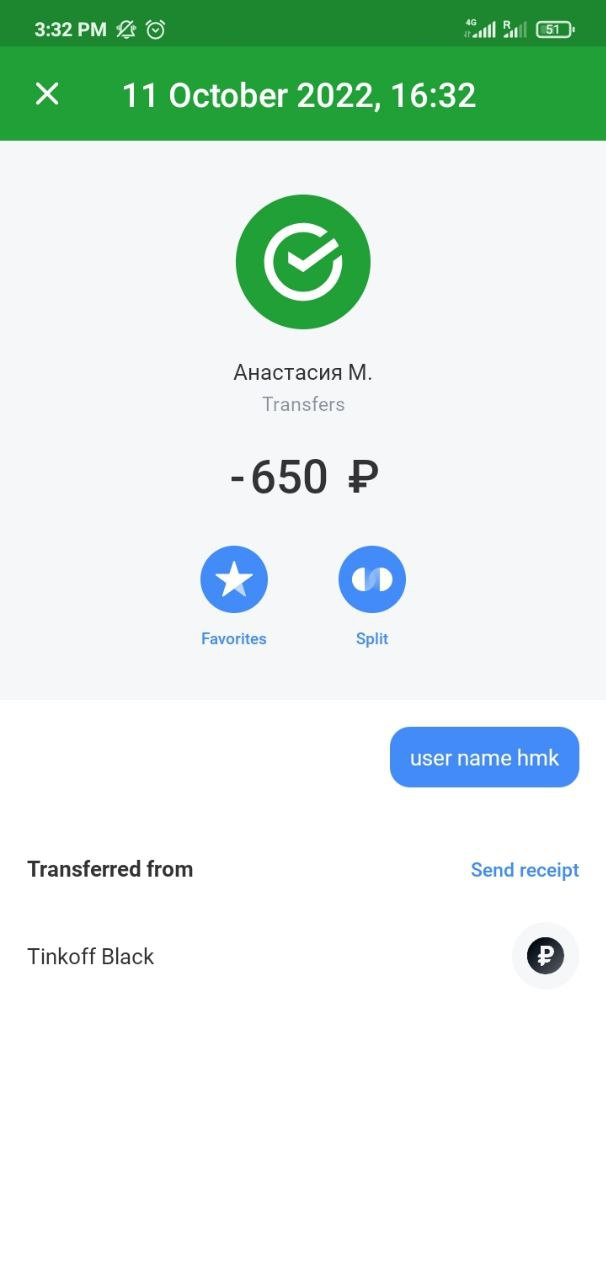Add this transfer to Favorites
The height and width of the screenshot is (1280, 606).
(234, 579)
